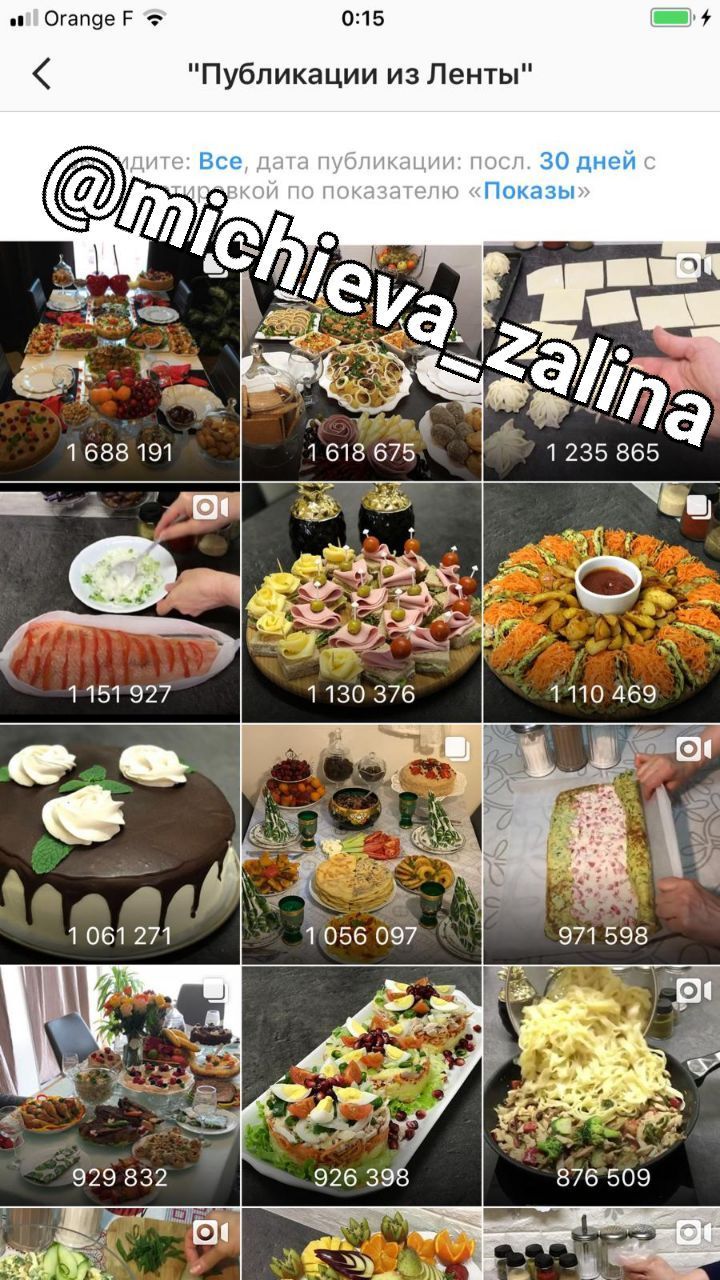Image resolution: width=720 pixels, height=1280 pixels.
Task: Open post with 929 832 impressions
Action: click(x=120, y=1085)
